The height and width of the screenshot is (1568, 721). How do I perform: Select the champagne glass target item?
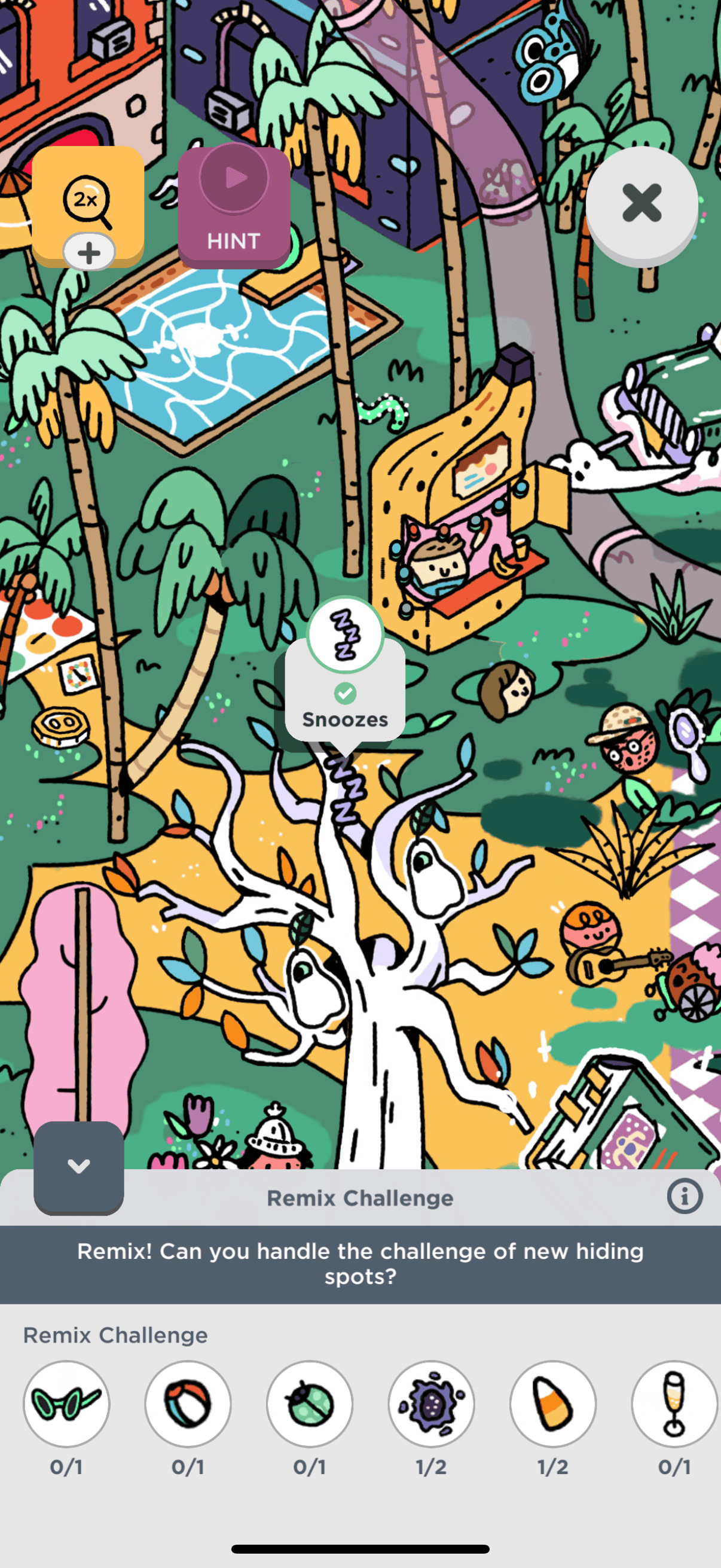(x=674, y=1403)
